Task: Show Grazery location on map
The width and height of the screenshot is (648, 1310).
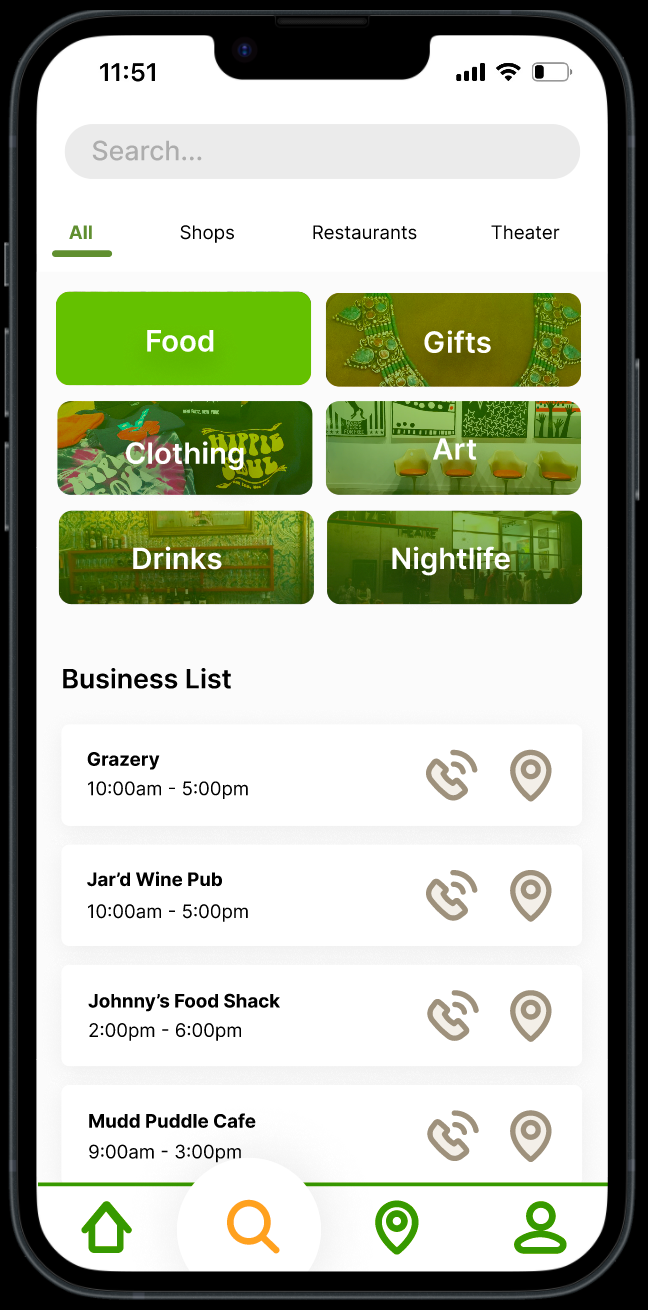Action: click(531, 776)
